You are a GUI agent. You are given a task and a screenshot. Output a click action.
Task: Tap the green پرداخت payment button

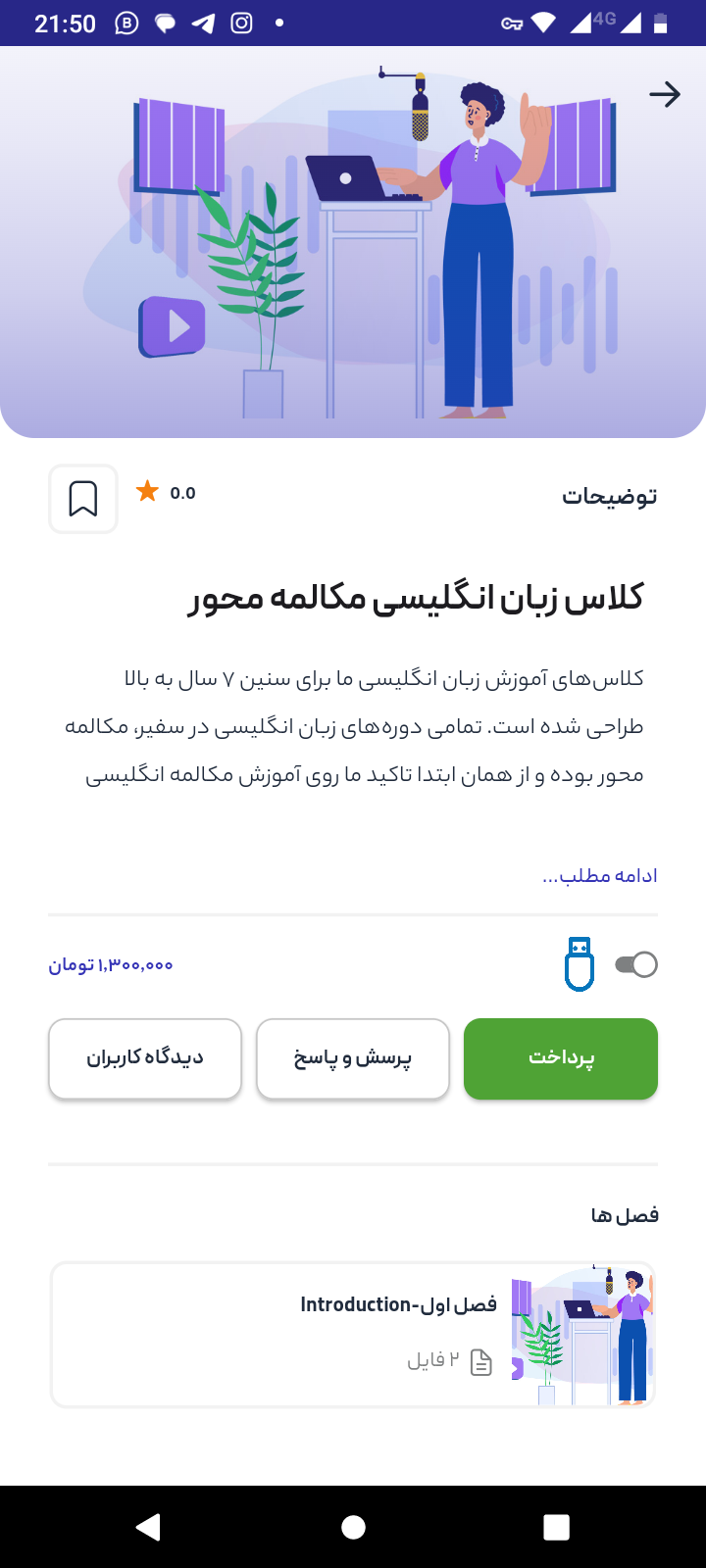(560, 1058)
